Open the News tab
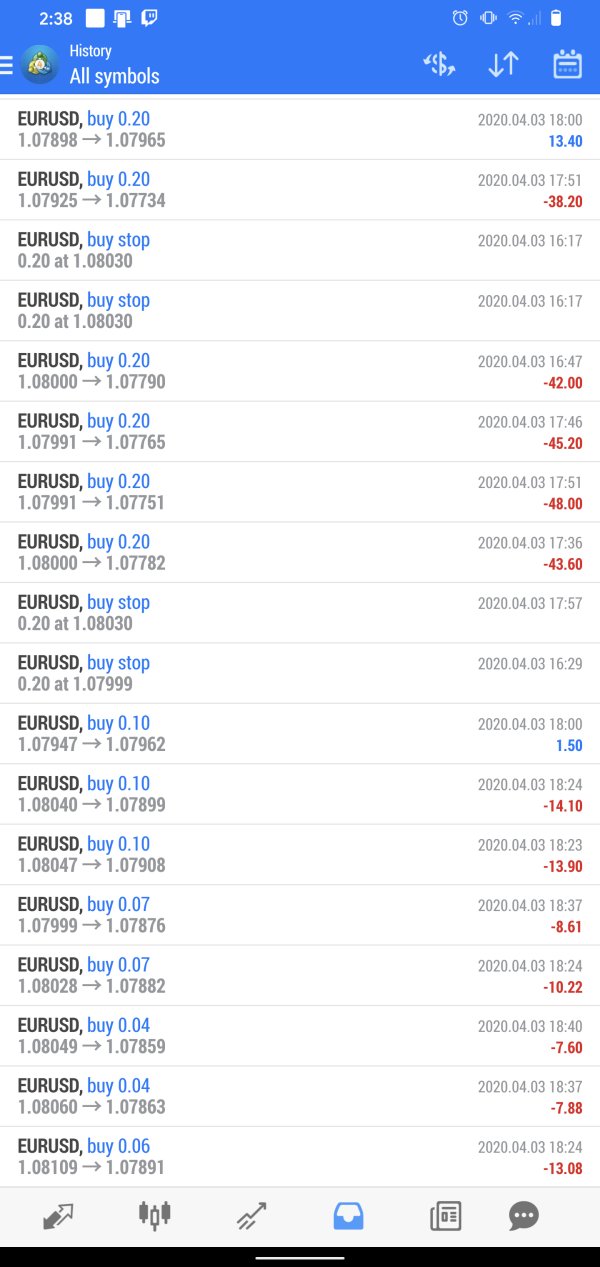The height and width of the screenshot is (1267, 600). [x=445, y=1216]
